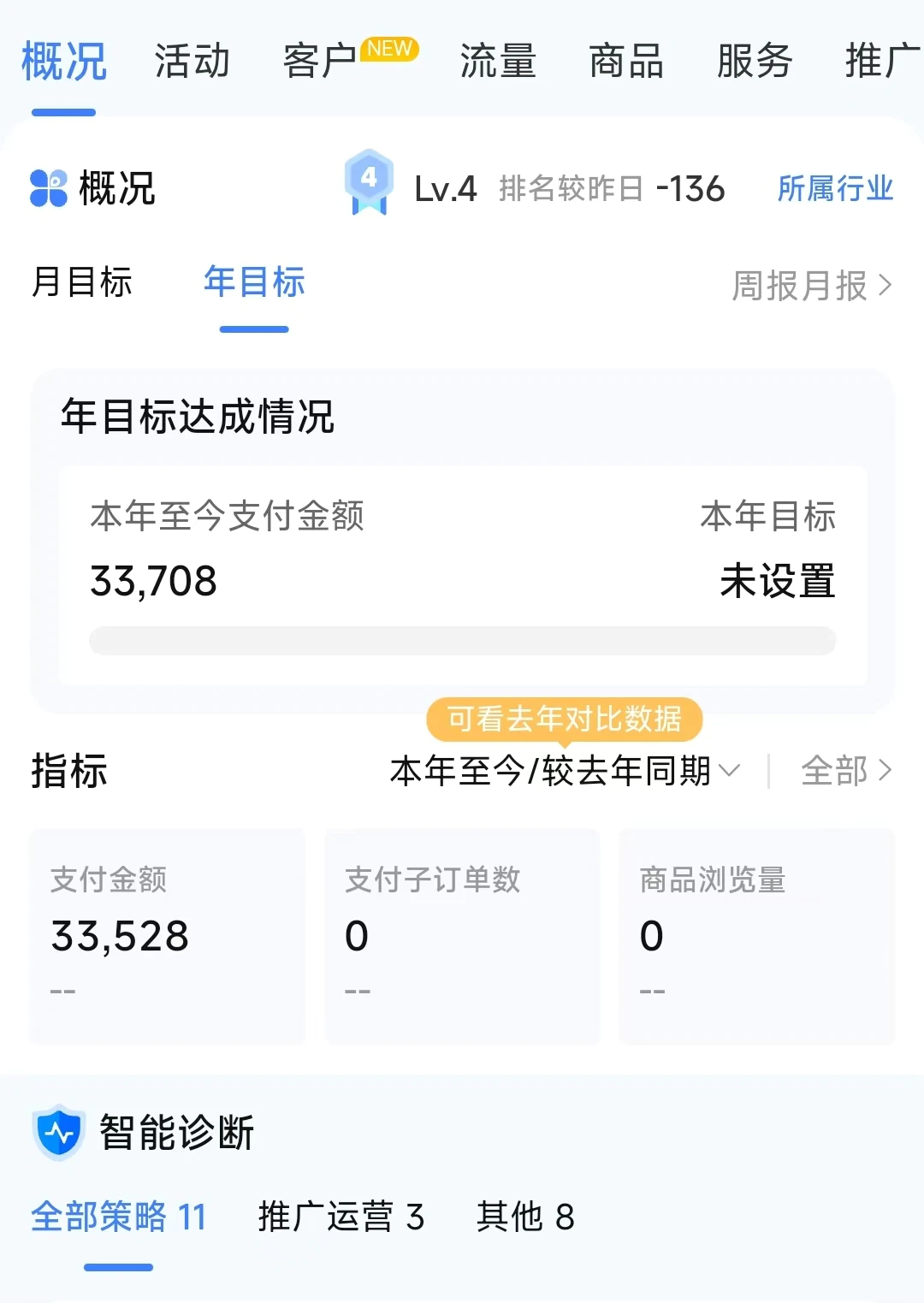The height and width of the screenshot is (1303, 924).
Task: Open the 支付金额 metric card
Action: pos(167,936)
